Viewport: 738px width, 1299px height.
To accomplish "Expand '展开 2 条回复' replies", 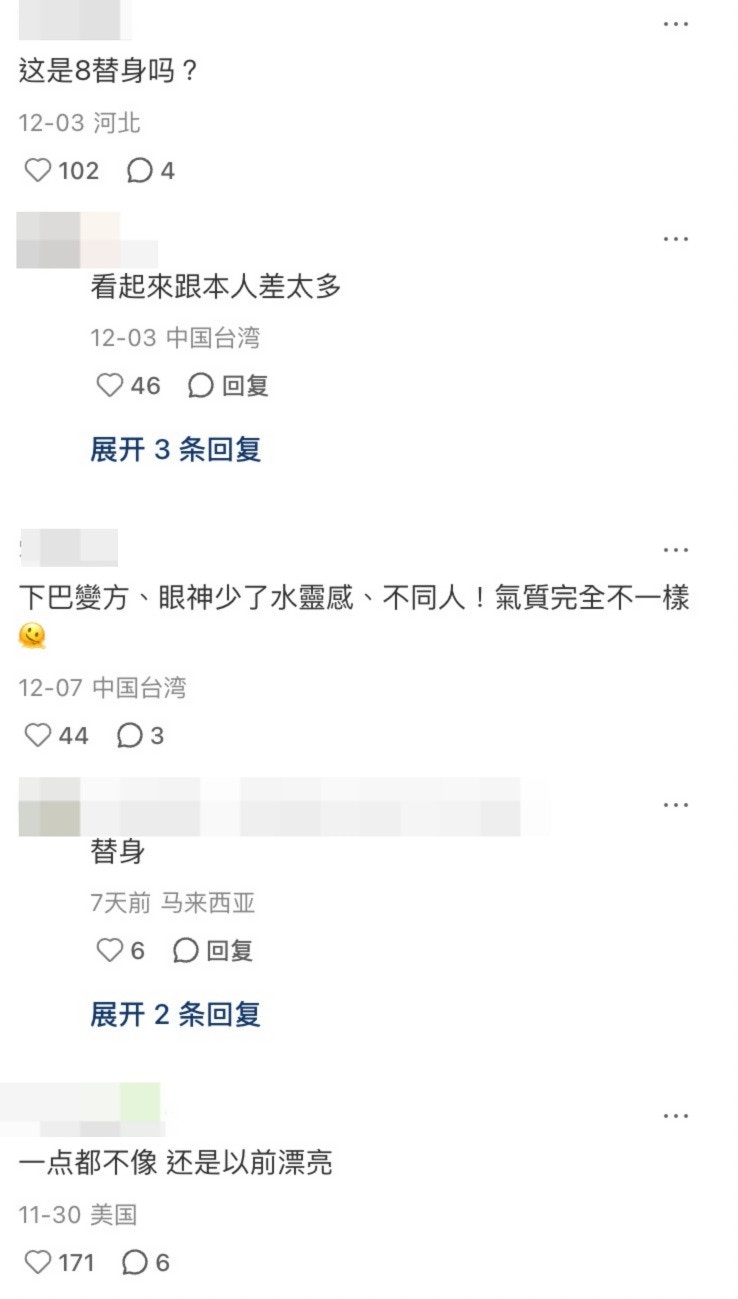I will [x=175, y=1015].
